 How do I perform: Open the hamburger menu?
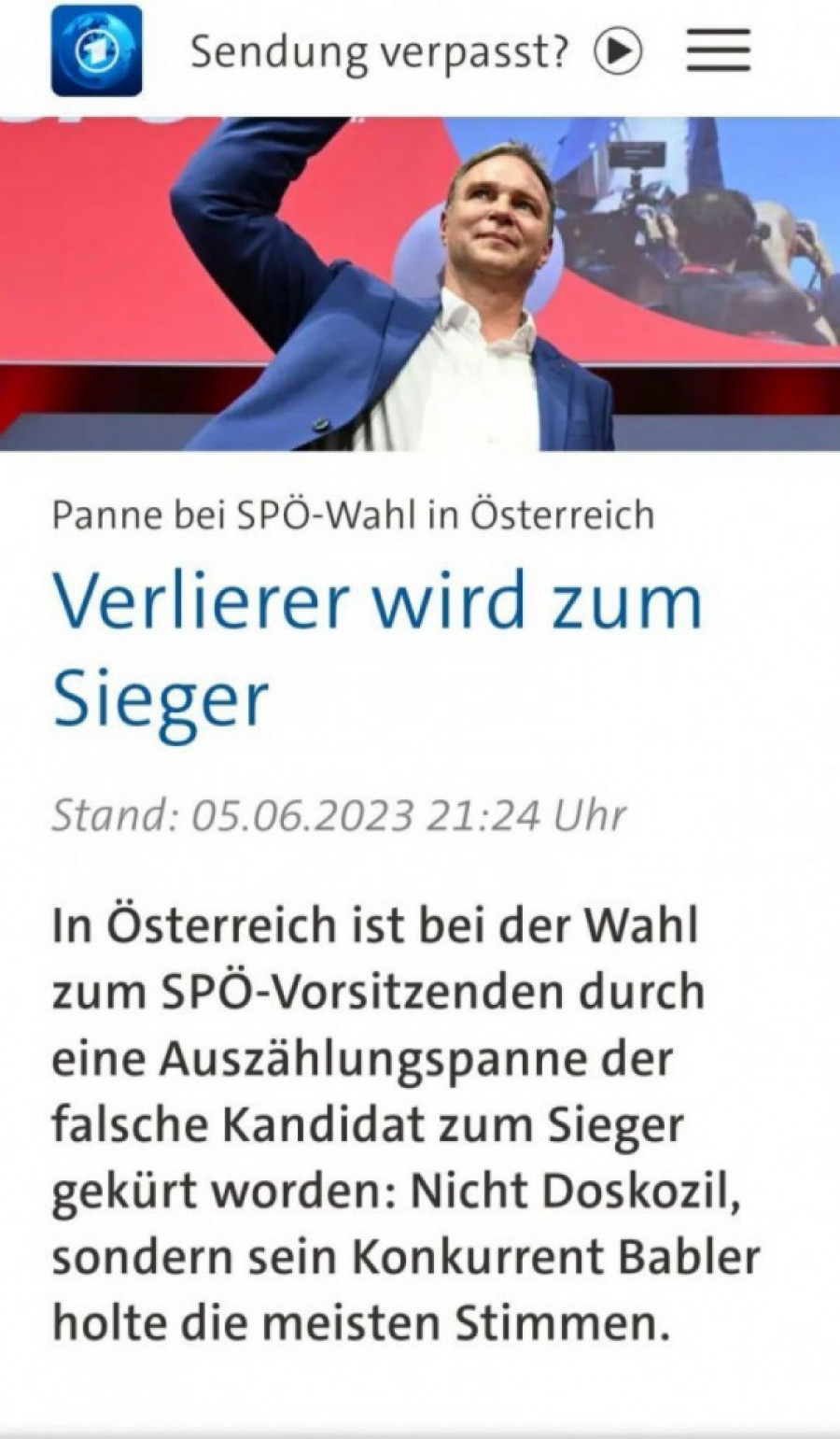pyautogui.click(x=718, y=51)
